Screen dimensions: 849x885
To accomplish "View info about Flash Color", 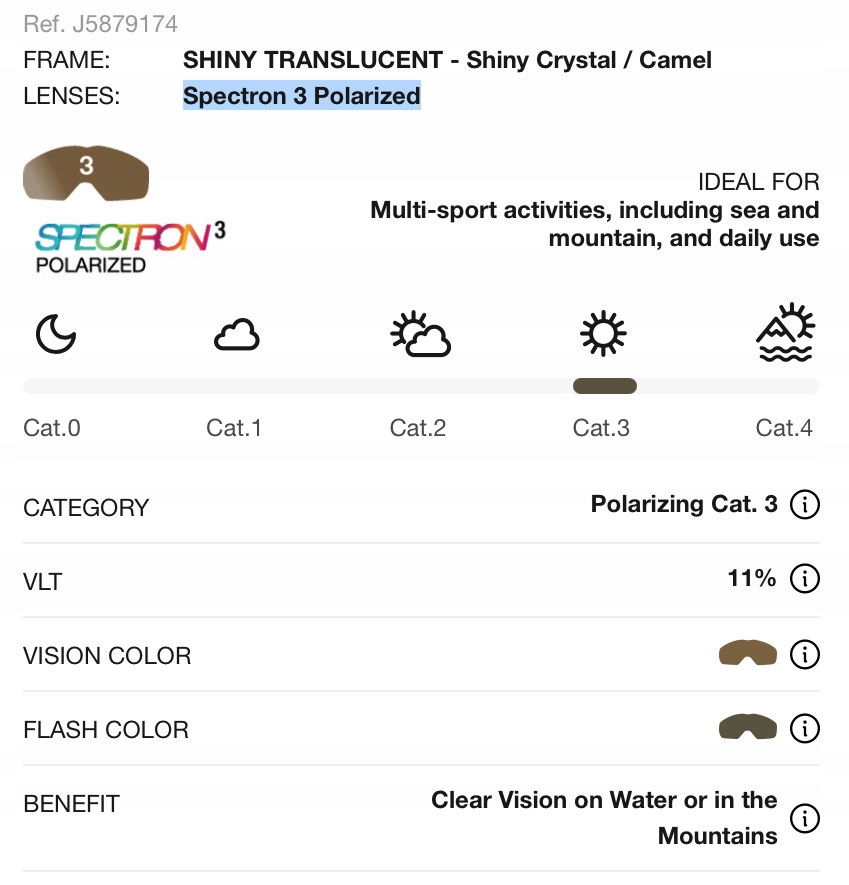I will pos(804,729).
